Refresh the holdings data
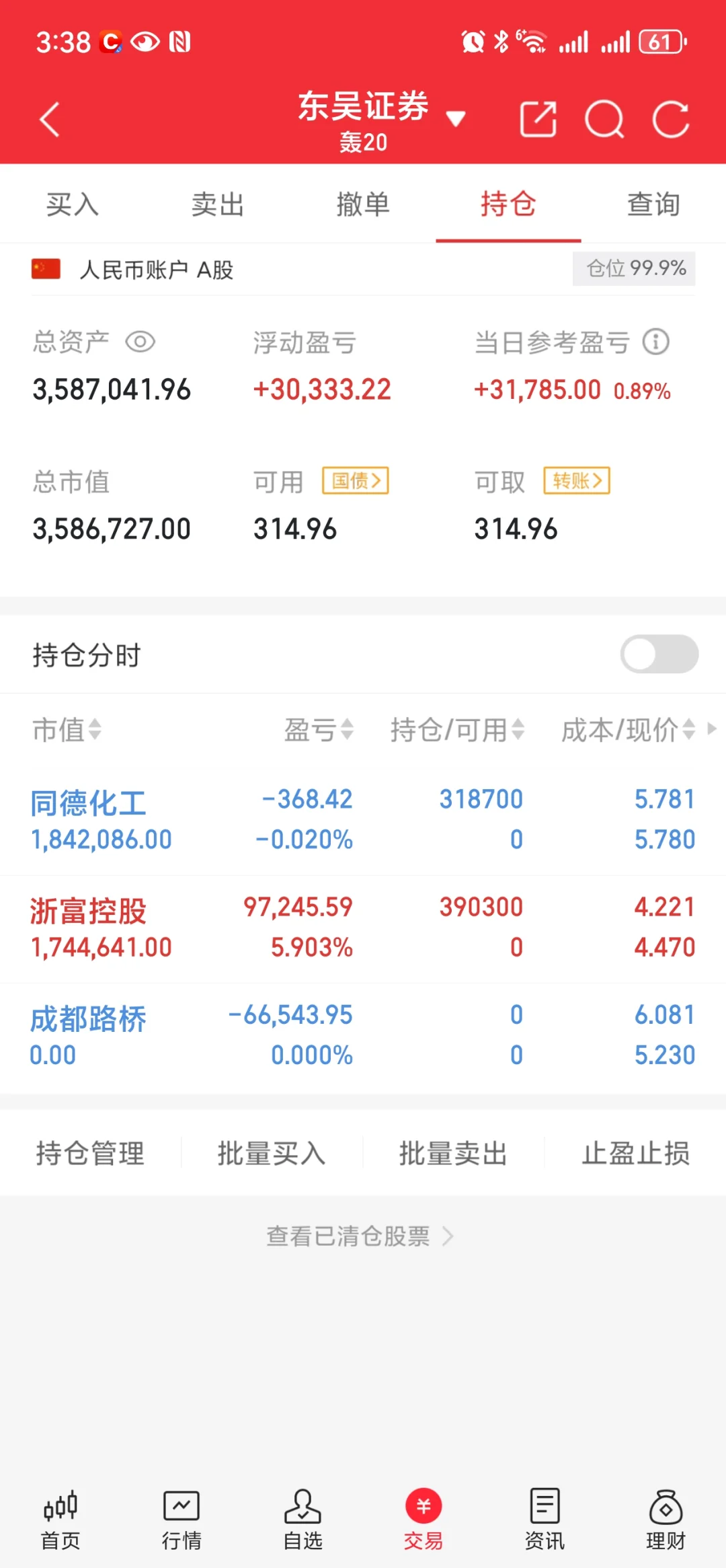 click(671, 120)
